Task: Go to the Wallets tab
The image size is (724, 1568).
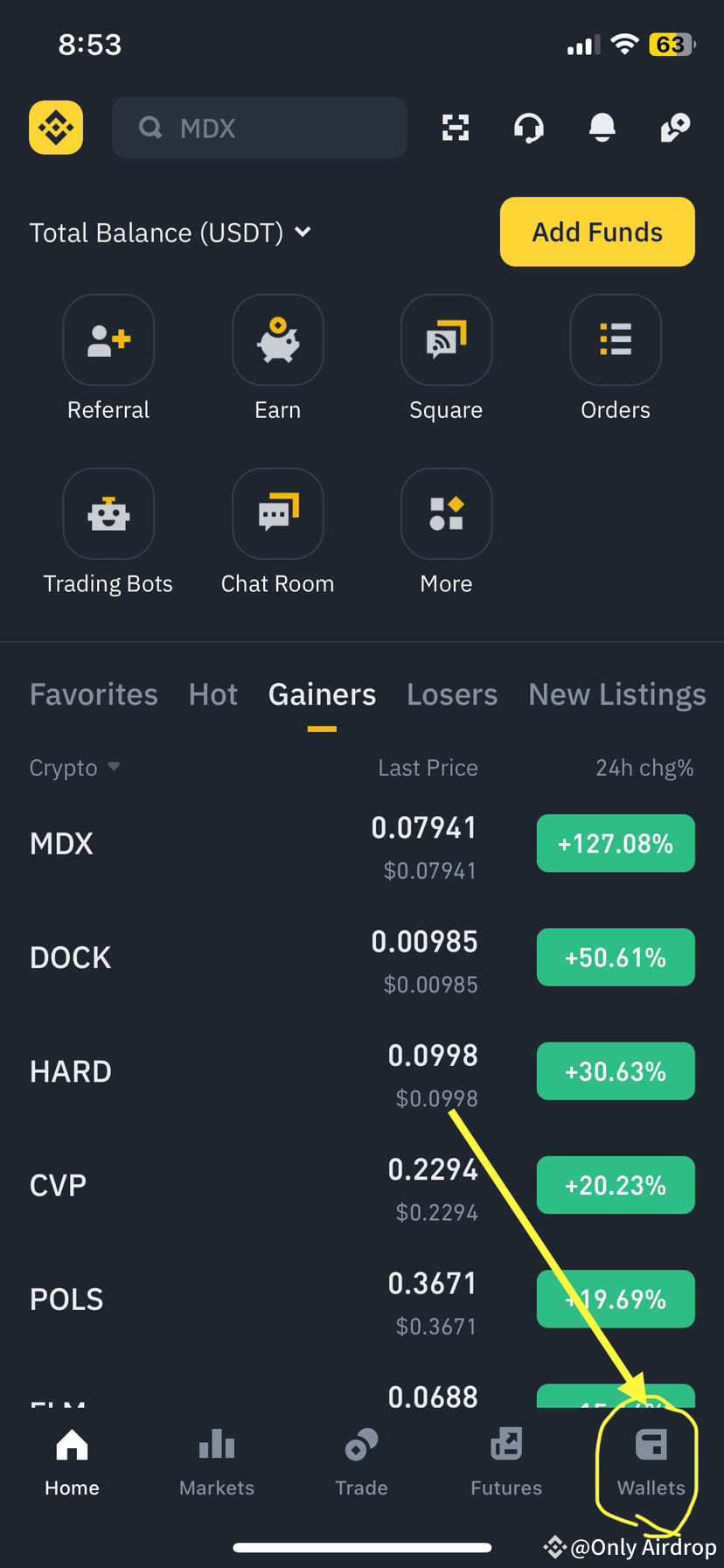Action: coord(651,1460)
